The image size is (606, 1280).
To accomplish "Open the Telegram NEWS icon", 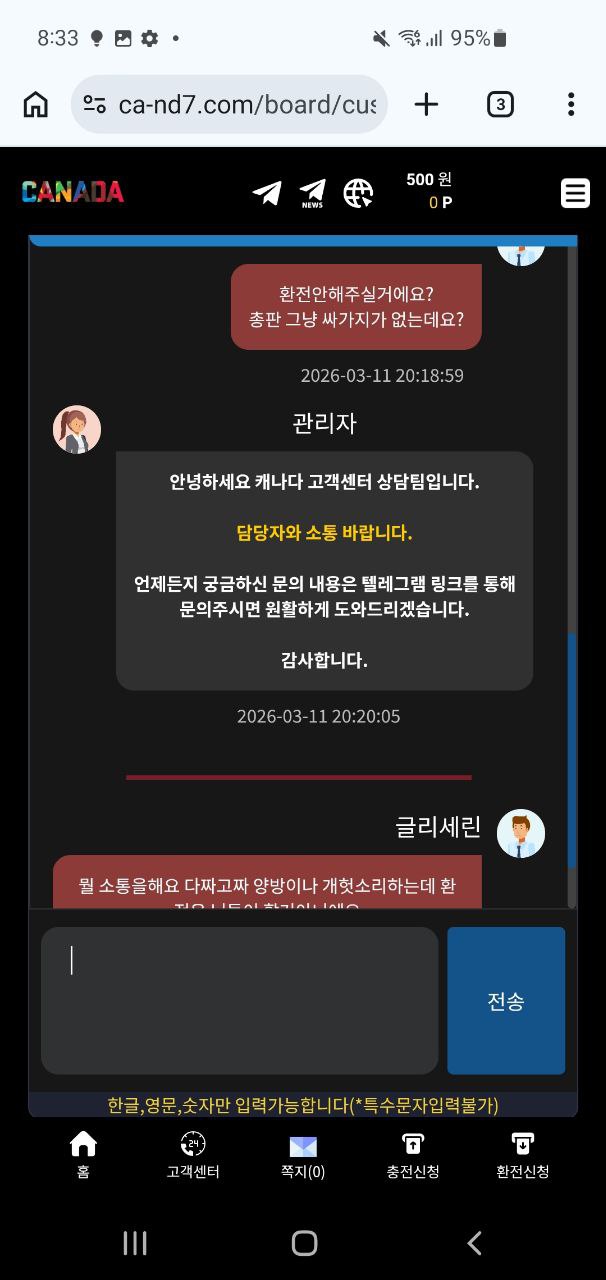I will point(312,192).
